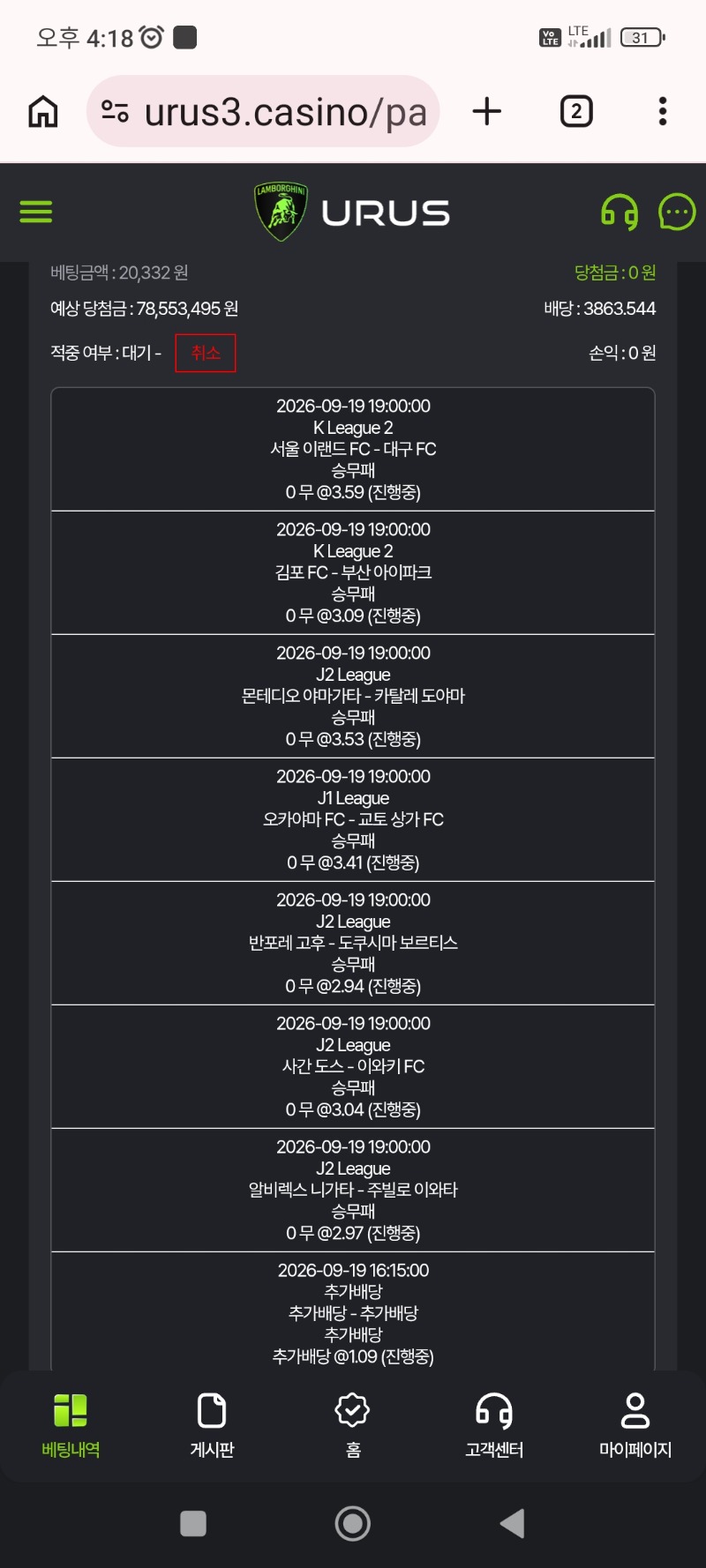View the open tabs switcher
Screen dimensions: 706x1568
click(576, 111)
